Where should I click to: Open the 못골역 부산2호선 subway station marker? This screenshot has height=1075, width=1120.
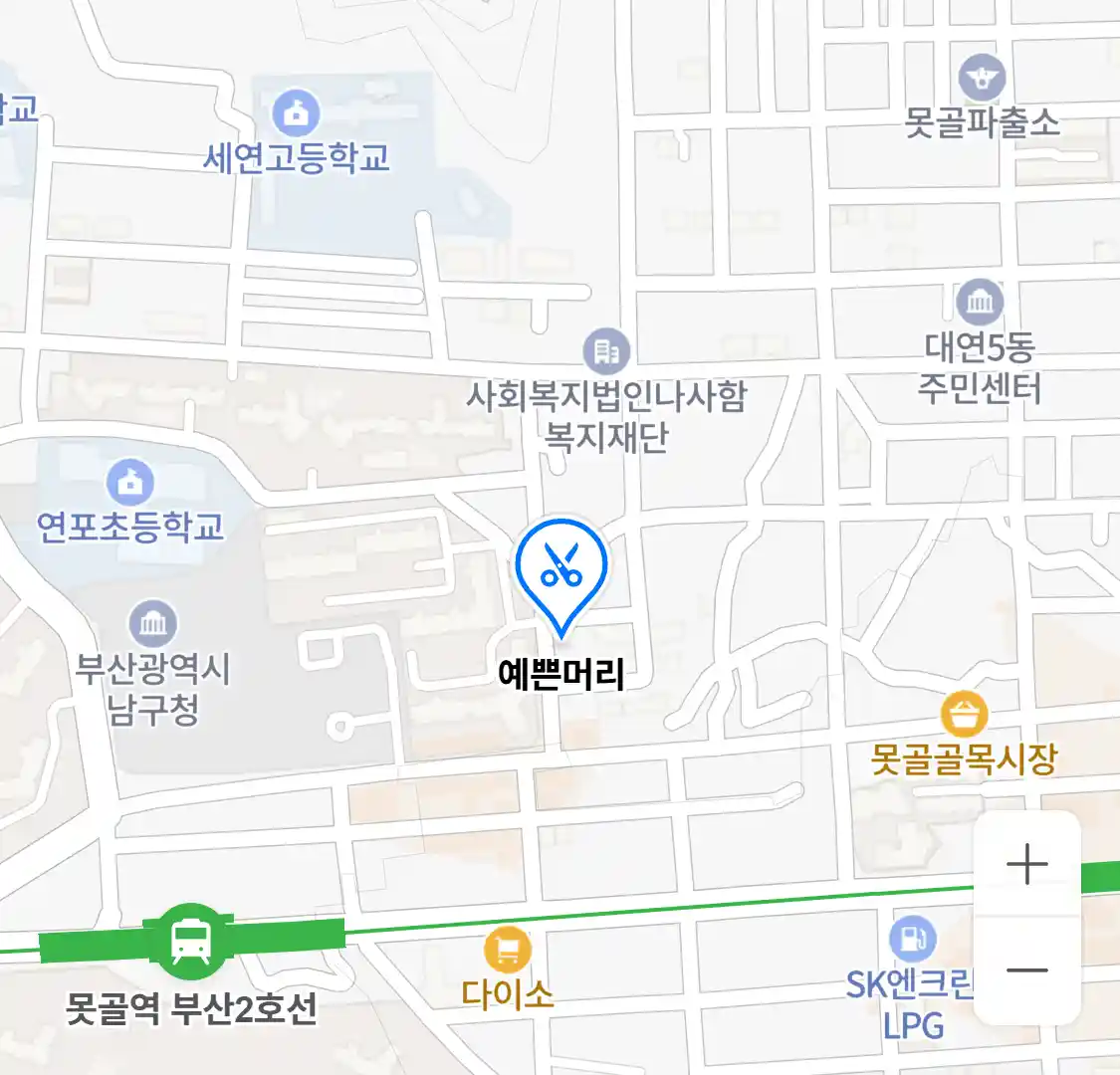pyautogui.click(x=190, y=939)
